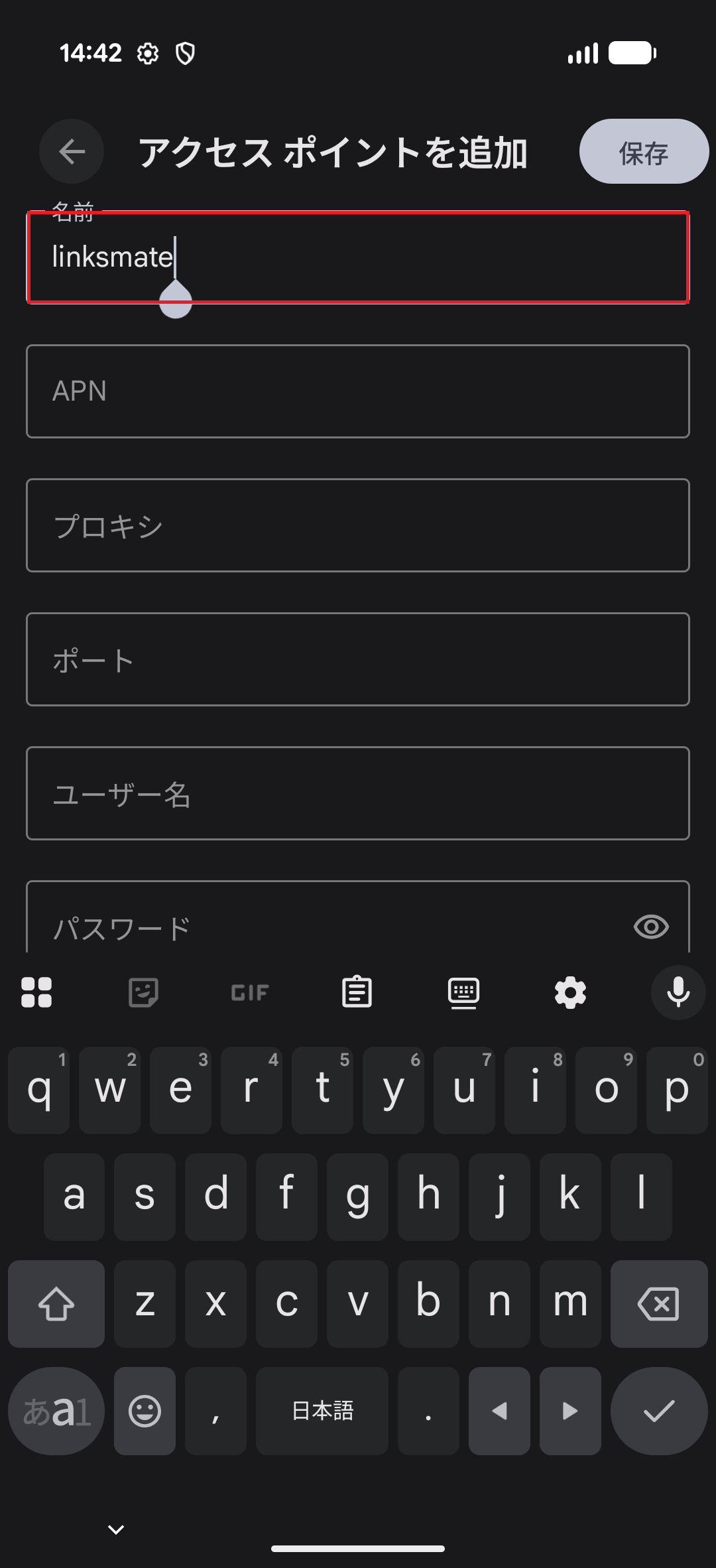Show the password with the eye toggle
The width and height of the screenshot is (716, 1568).
[650, 926]
